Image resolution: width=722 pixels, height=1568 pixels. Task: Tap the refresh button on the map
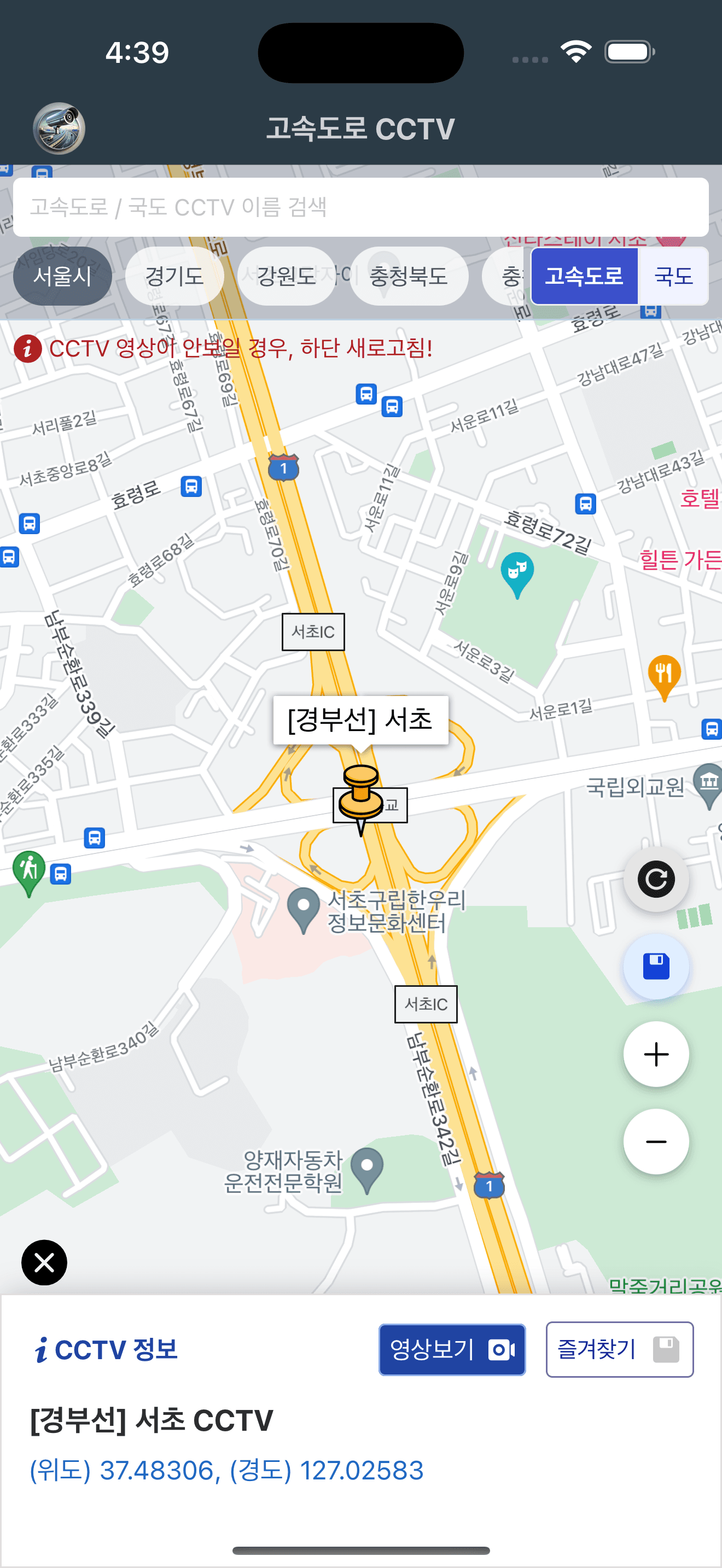656,879
